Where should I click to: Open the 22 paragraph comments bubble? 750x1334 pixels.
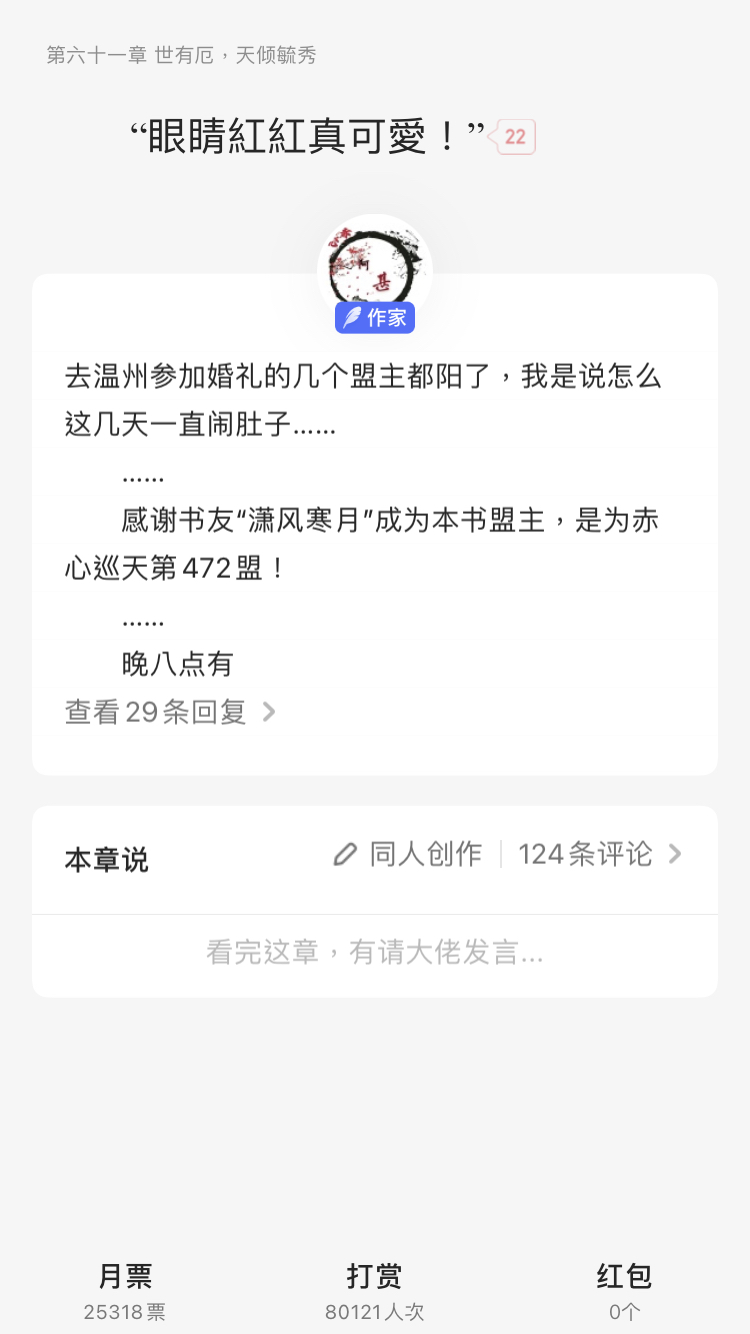coord(514,138)
